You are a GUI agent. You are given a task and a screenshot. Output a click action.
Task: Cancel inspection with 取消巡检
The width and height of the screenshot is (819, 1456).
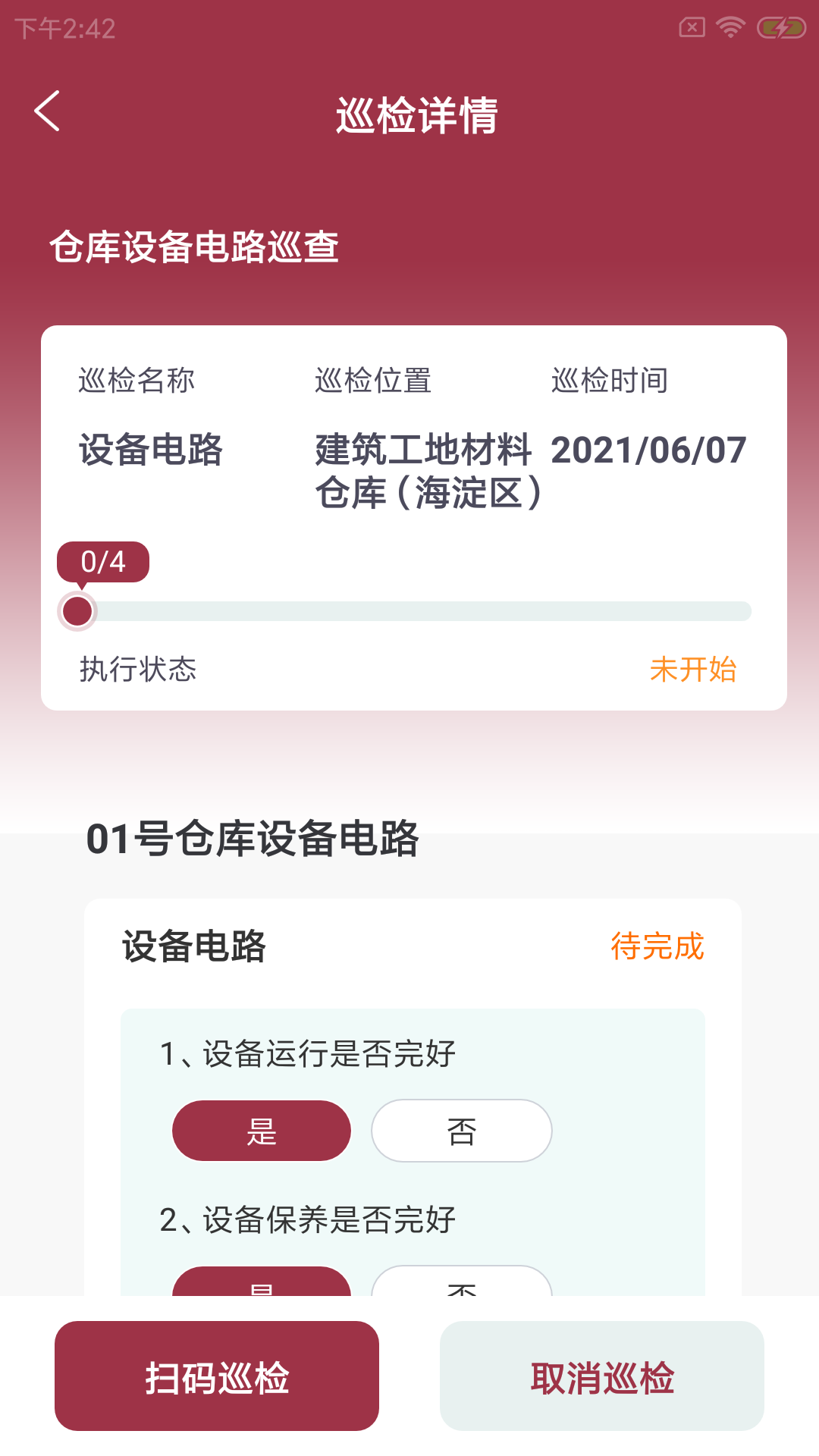(x=602, y=1376)
